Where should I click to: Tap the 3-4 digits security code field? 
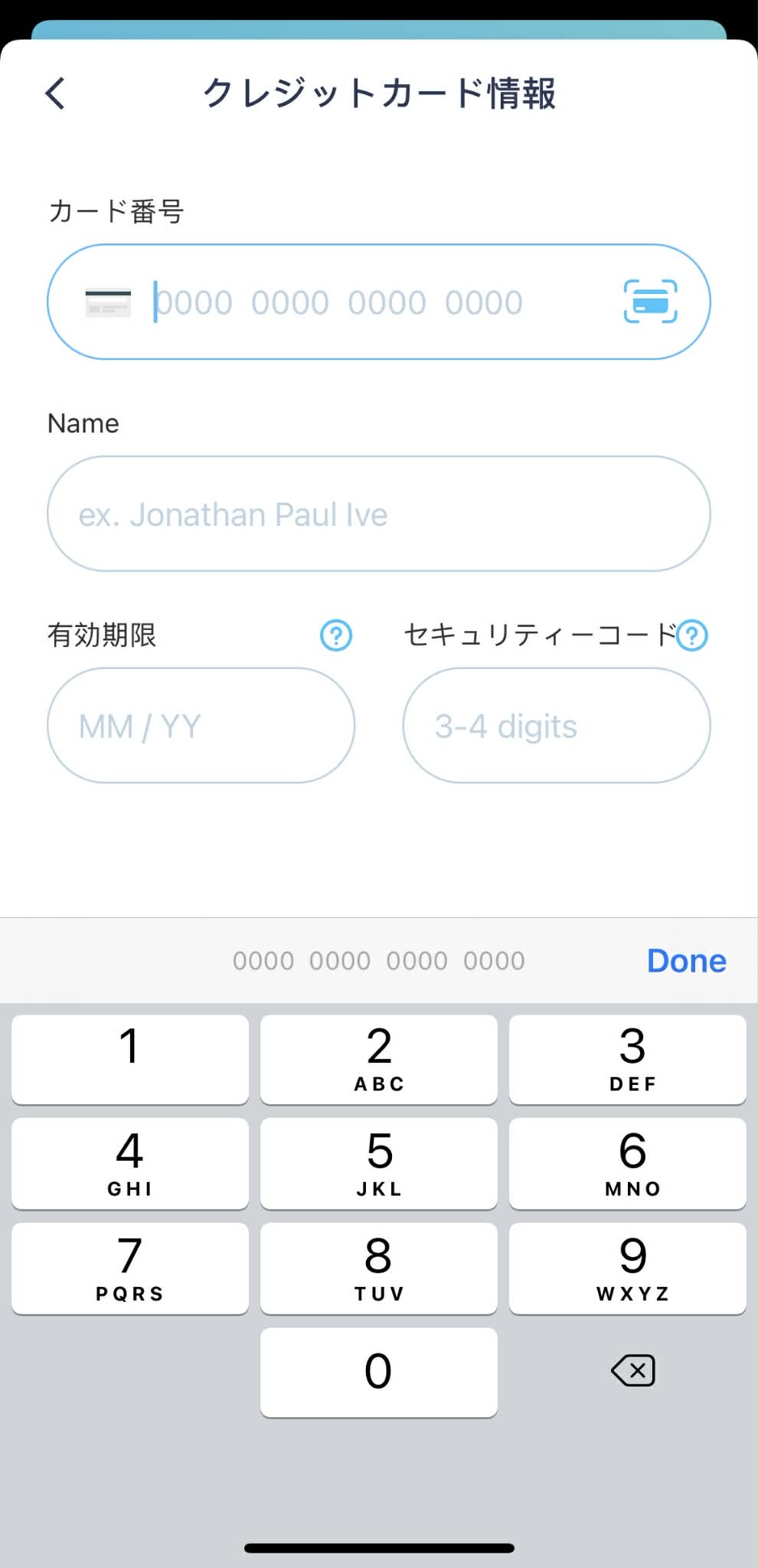coord(556,725)
